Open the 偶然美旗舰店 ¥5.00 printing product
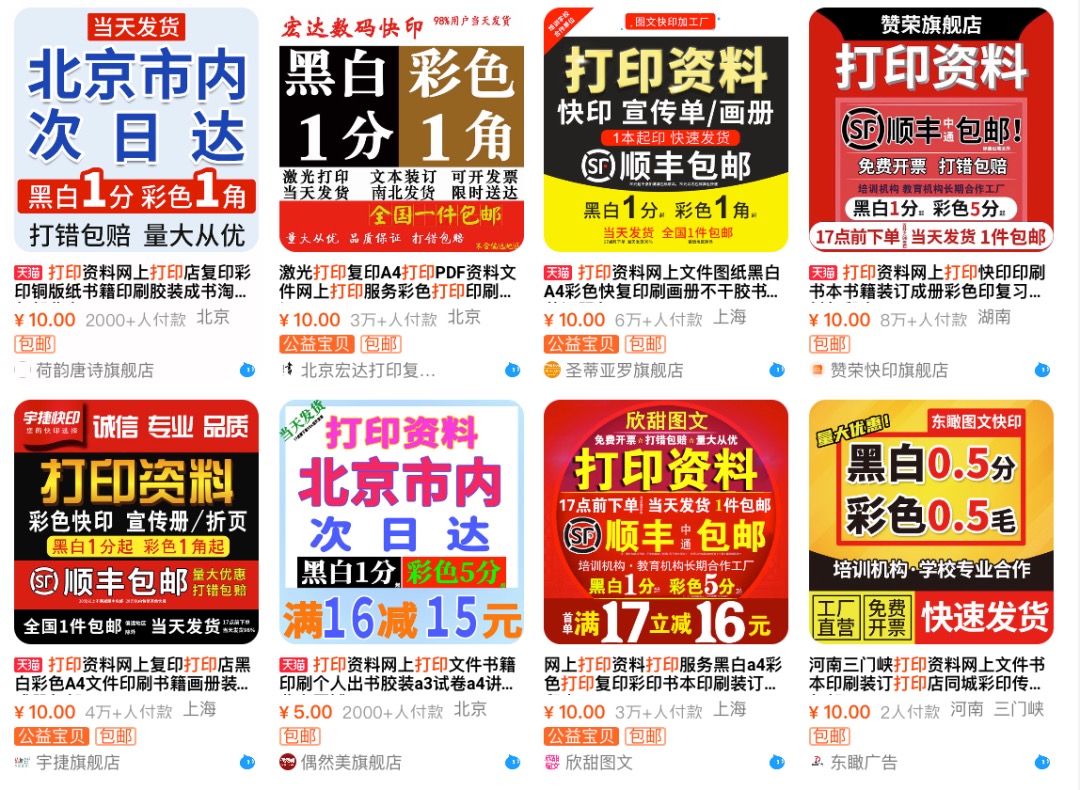1080x790 pixels. point(401,522)
